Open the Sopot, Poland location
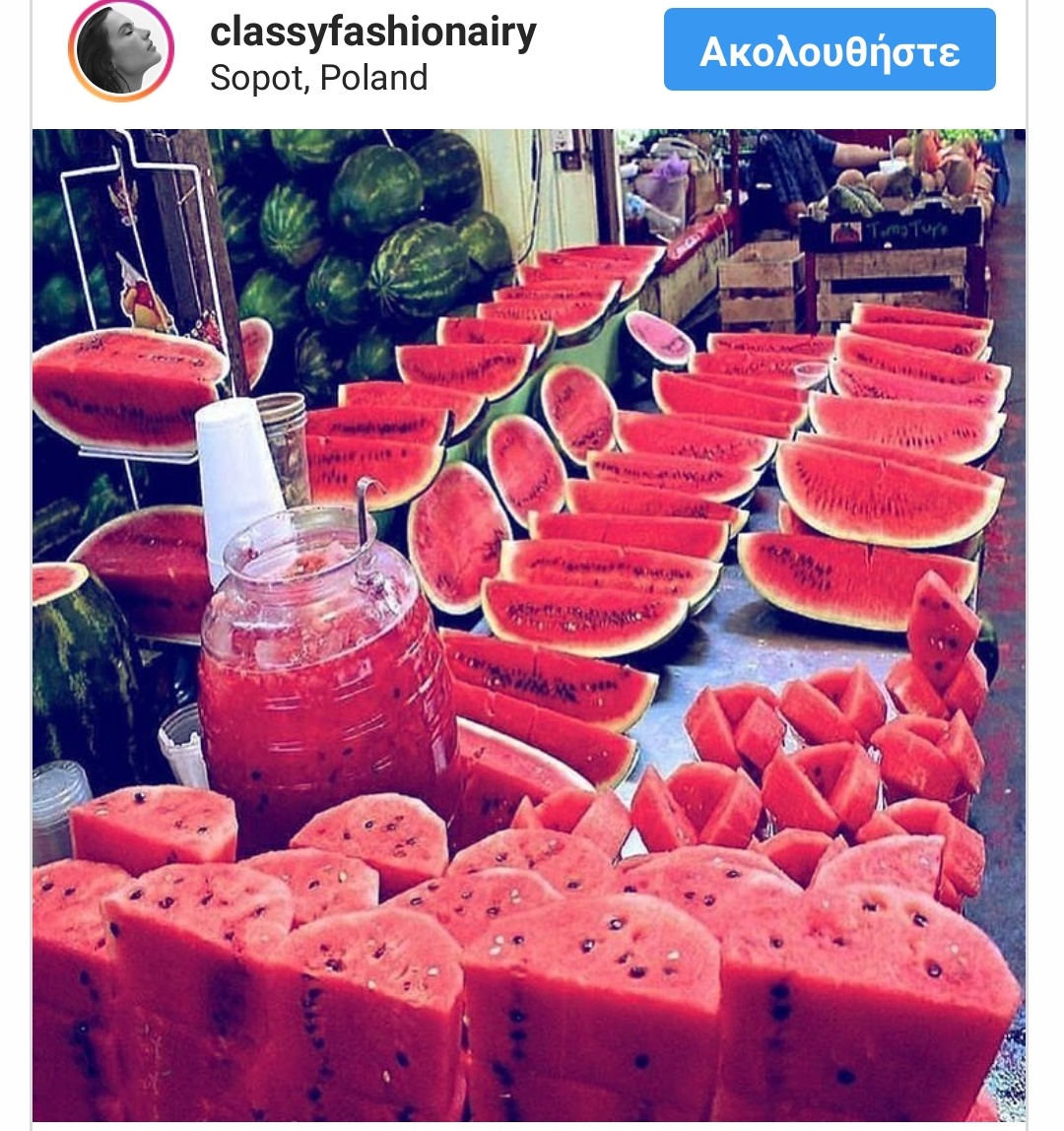The image size is (1064, 1131). [318, 78]
